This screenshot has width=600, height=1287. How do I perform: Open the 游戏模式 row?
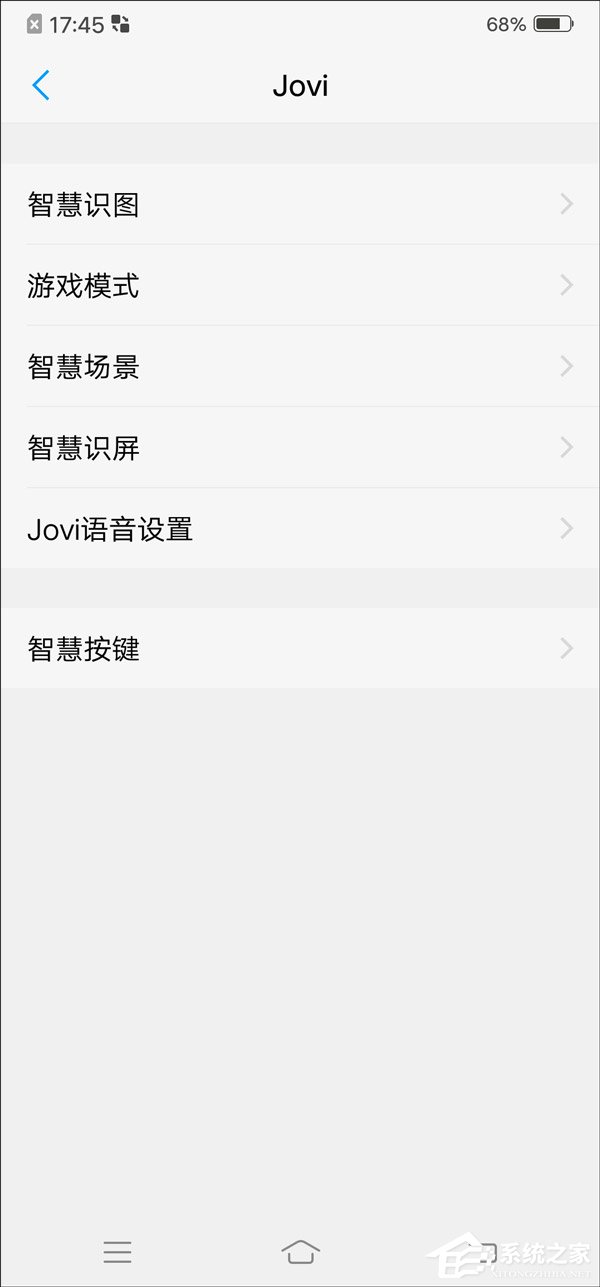[x=300, y=286]
